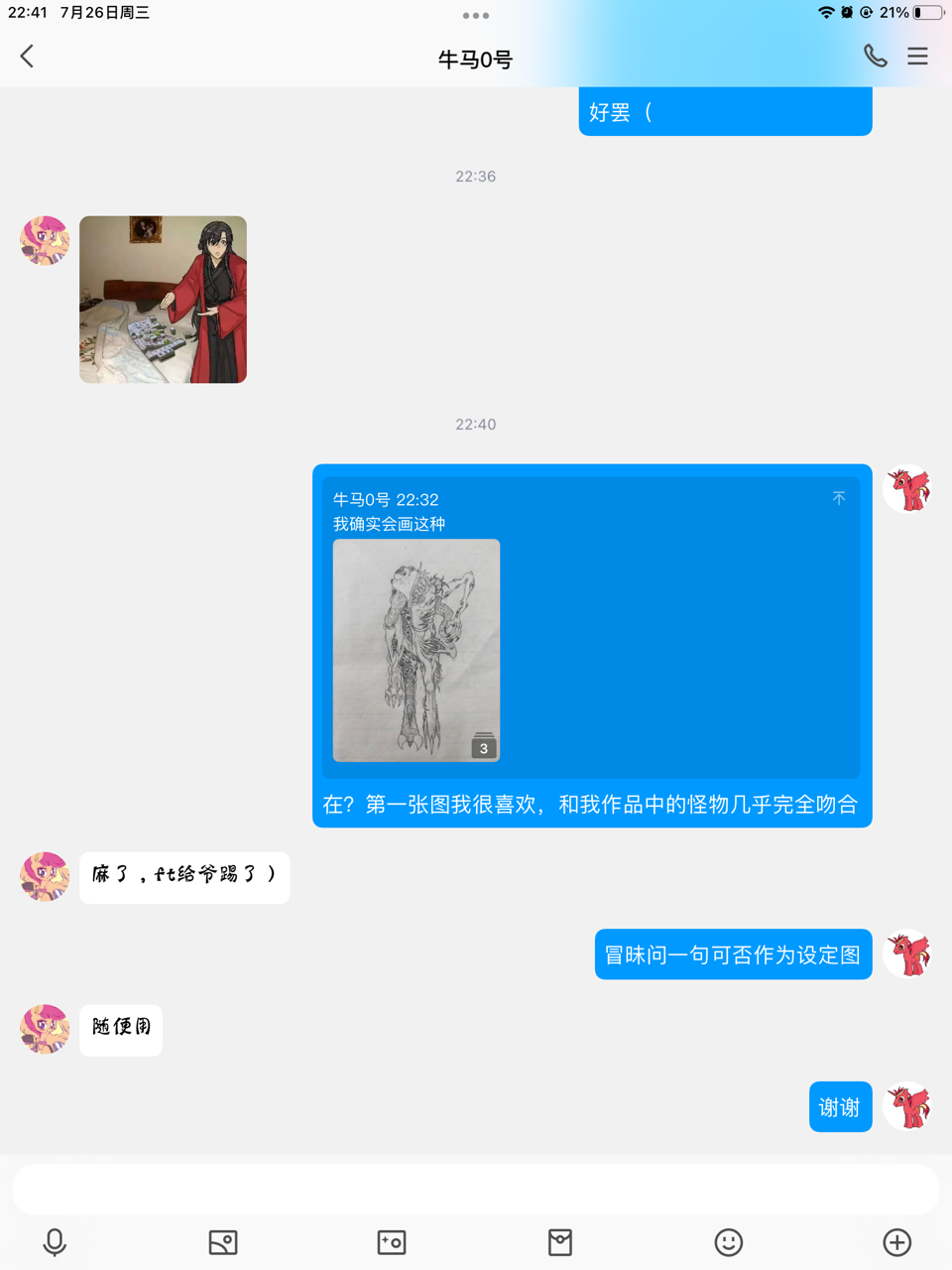Open more attachment options
Image resolution: width=952 pixels, height=1270 pixels.
(897, 1242)
